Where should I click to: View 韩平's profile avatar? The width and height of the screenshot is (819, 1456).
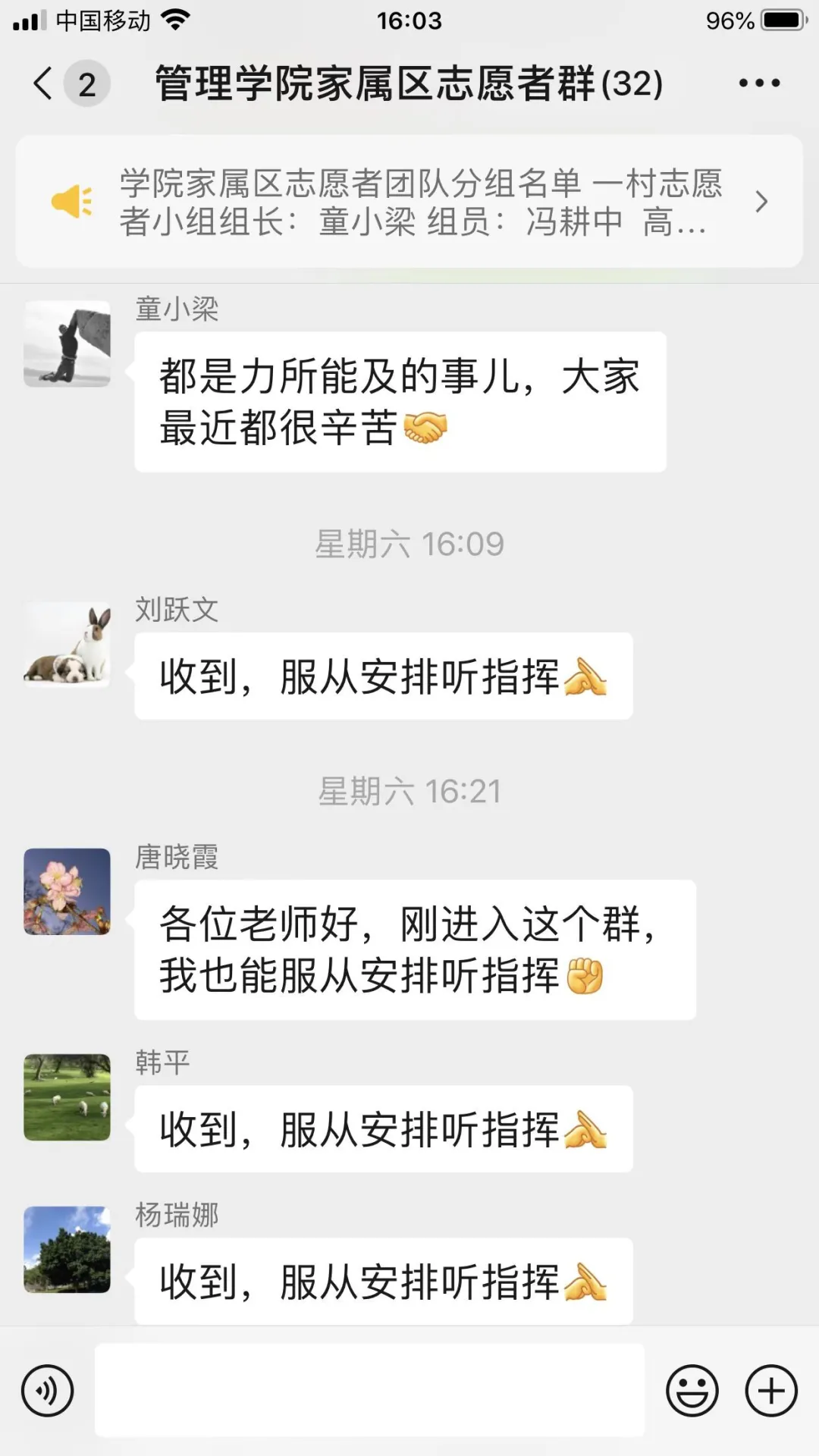(x=67, y=1097)
